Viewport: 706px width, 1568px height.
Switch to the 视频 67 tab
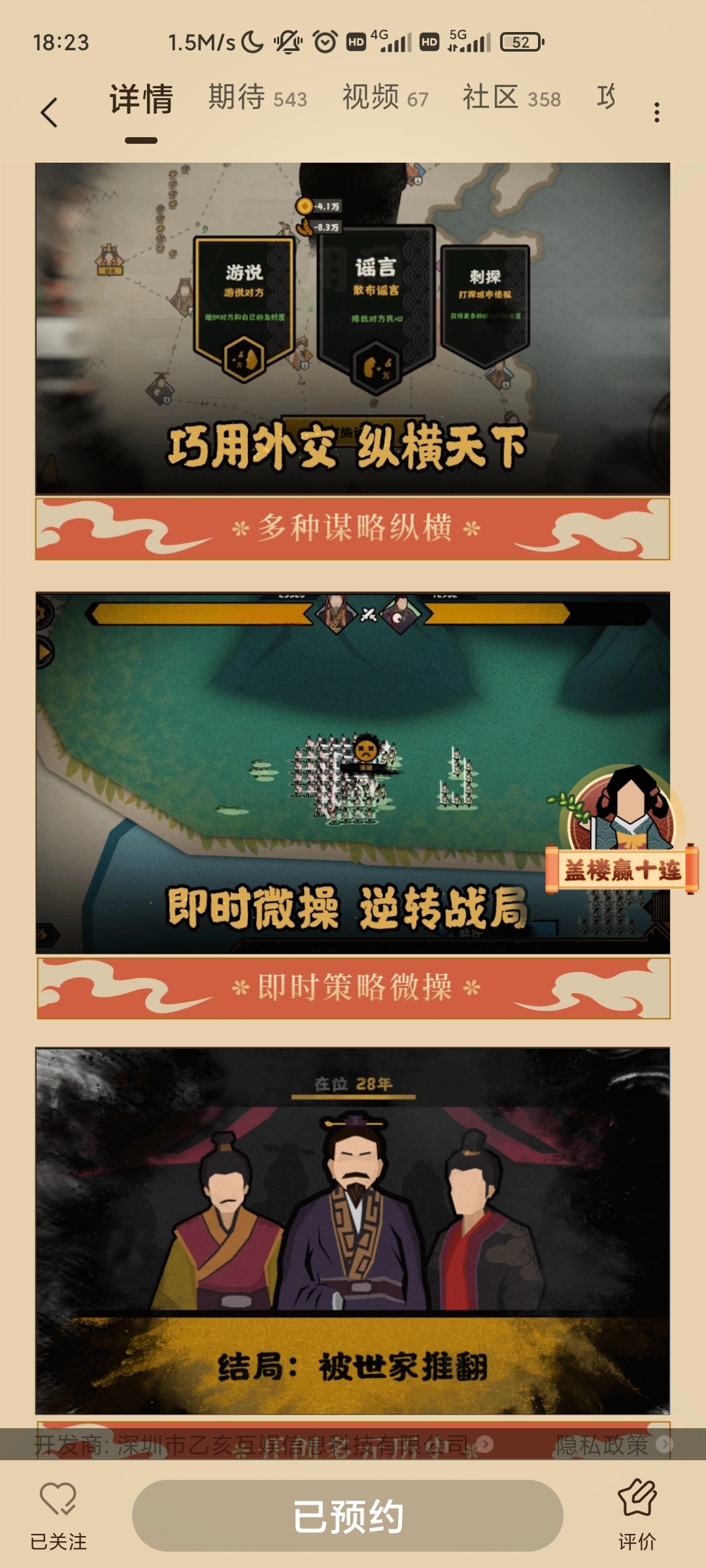(386, 97)
